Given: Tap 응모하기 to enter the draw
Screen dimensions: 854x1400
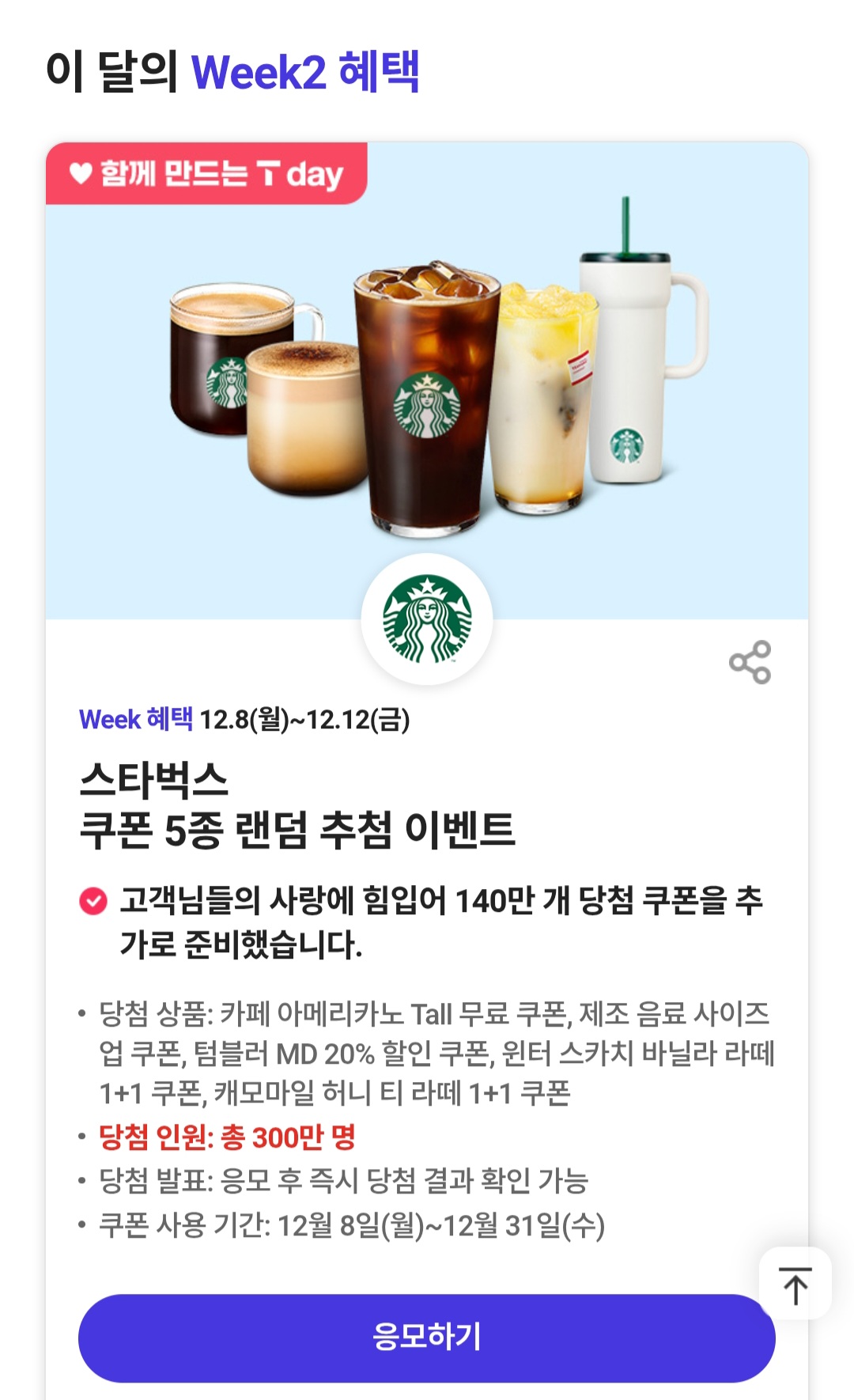Looking at the screenshot, I should (425, 1338).
